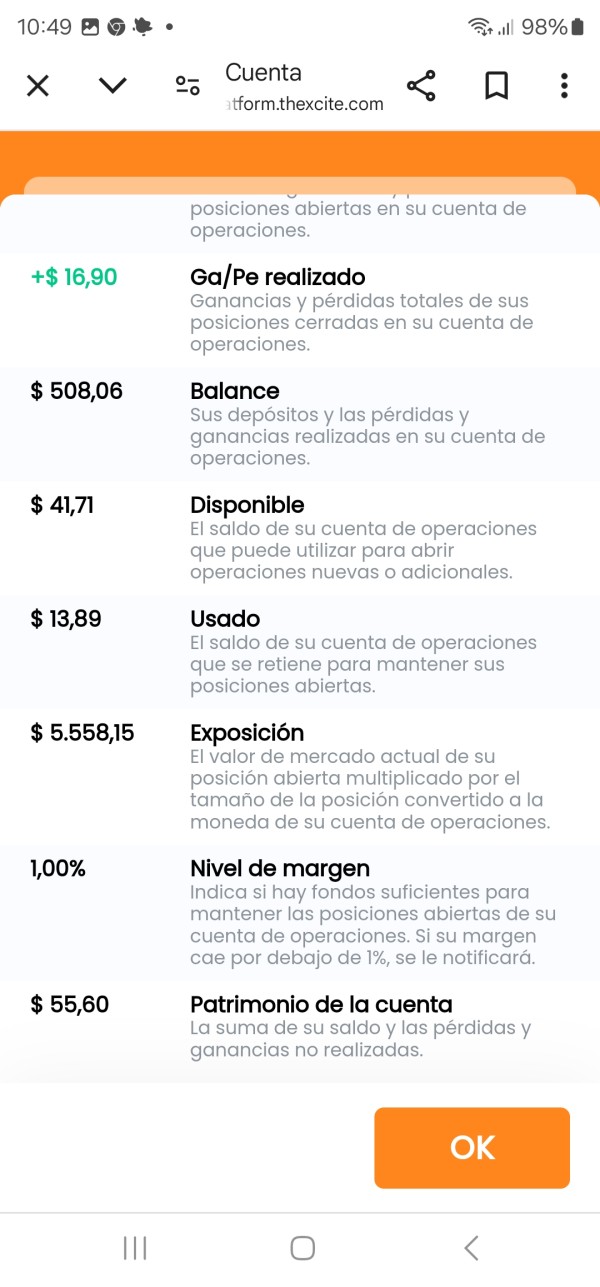The width and height of the screenshot is (600, 1287).
Task: Open the recent apps view
Action: (x=135, y=1247)
